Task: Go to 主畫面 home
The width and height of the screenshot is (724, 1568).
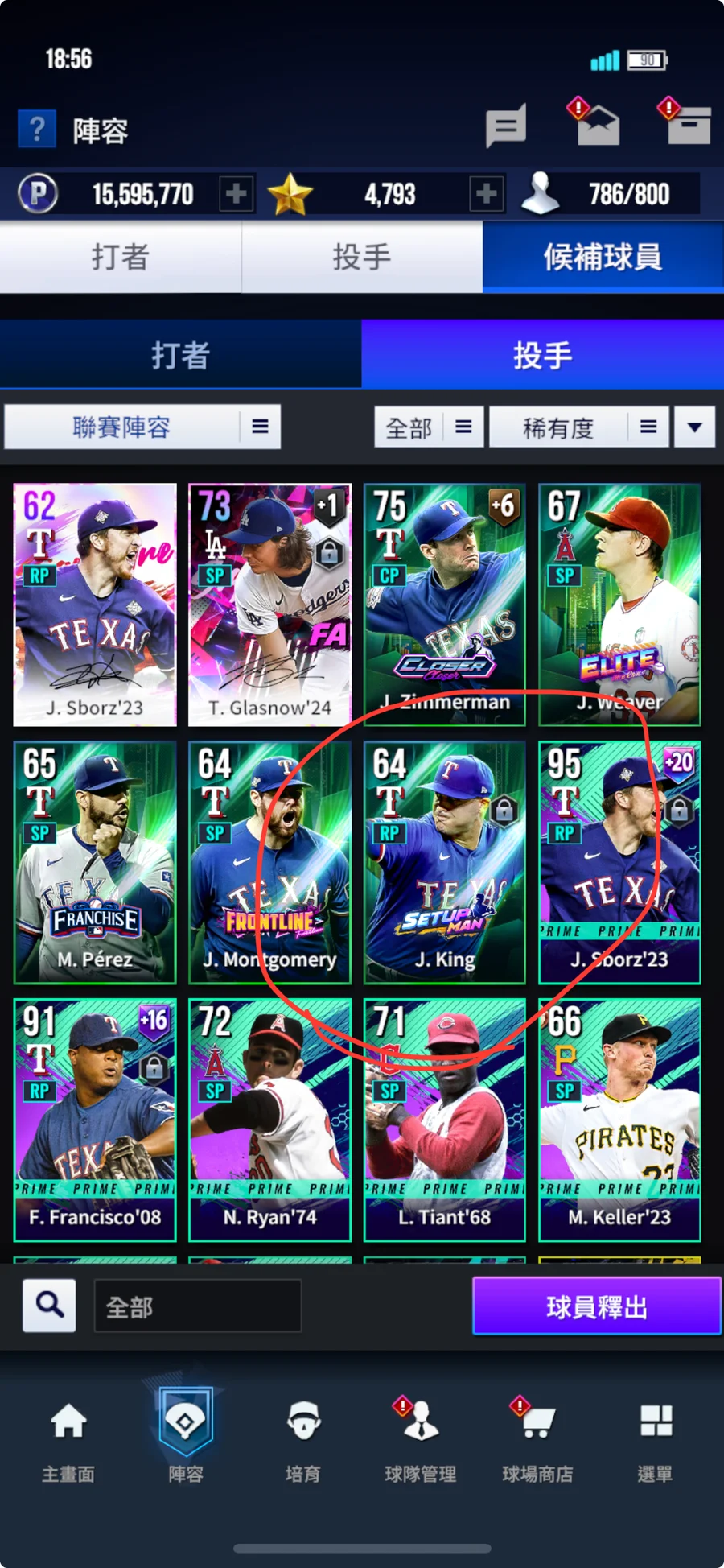Action: pos(68,1439)
